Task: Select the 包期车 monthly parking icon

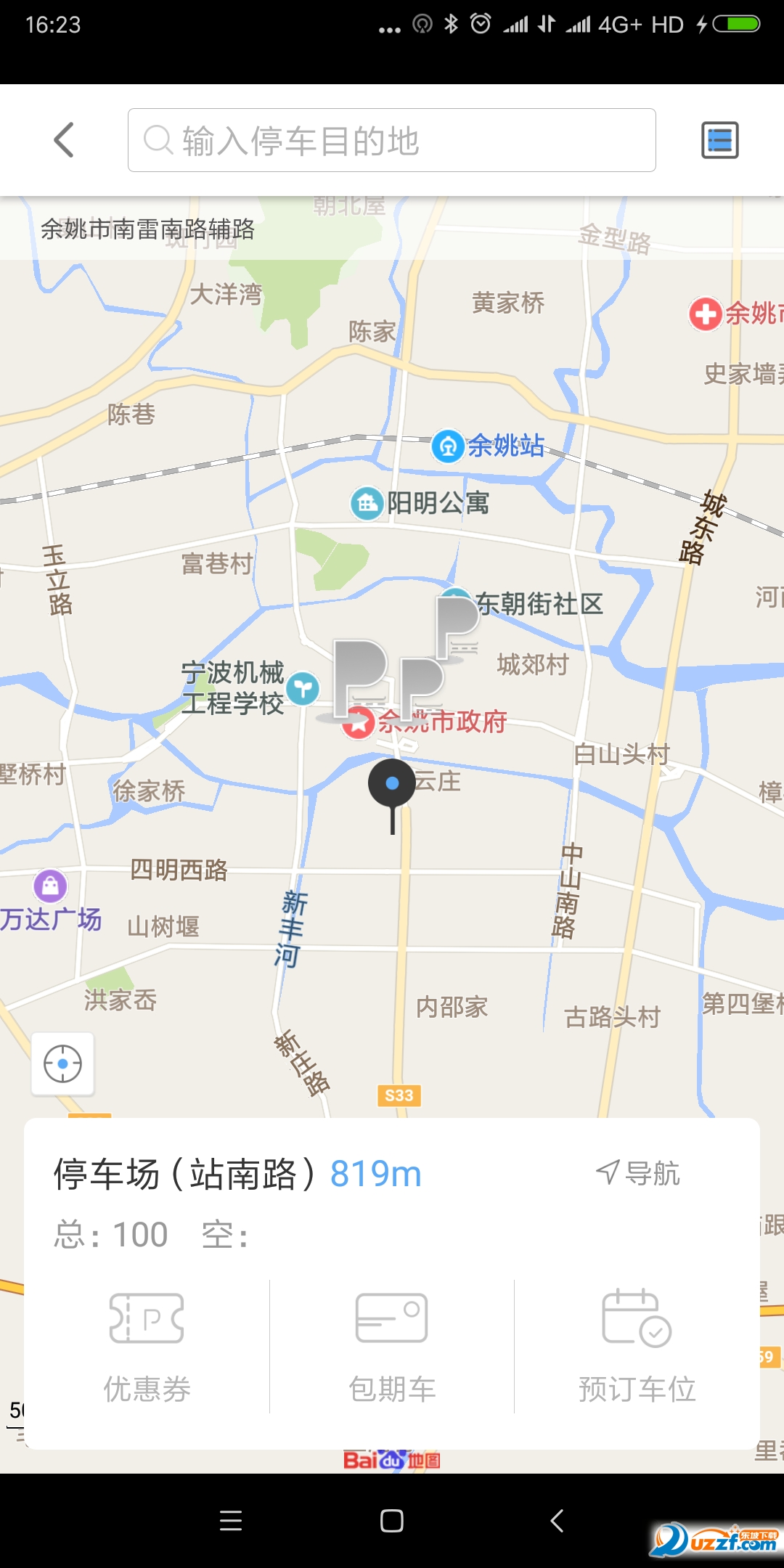Action: coord(391,1343)
